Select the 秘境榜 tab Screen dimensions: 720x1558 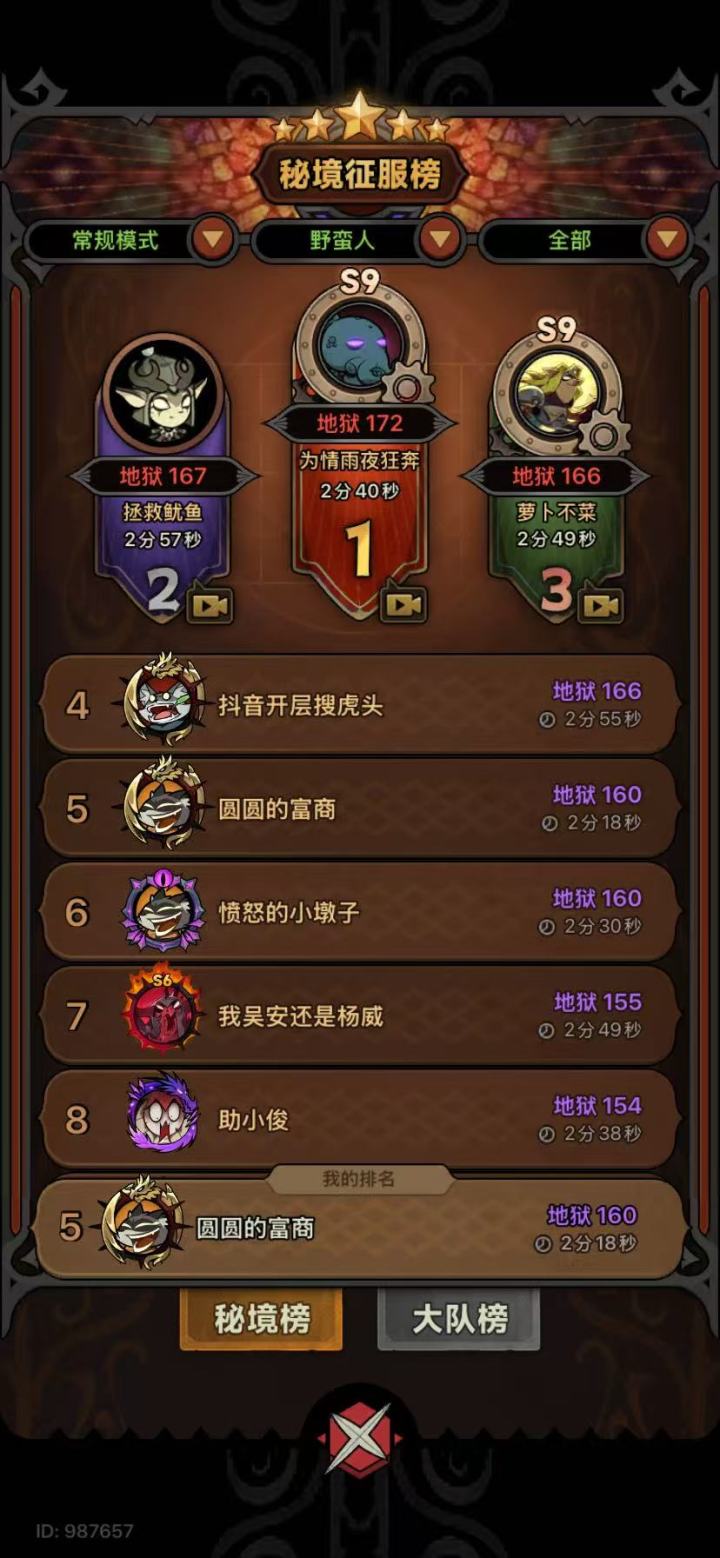[261, 1318]
